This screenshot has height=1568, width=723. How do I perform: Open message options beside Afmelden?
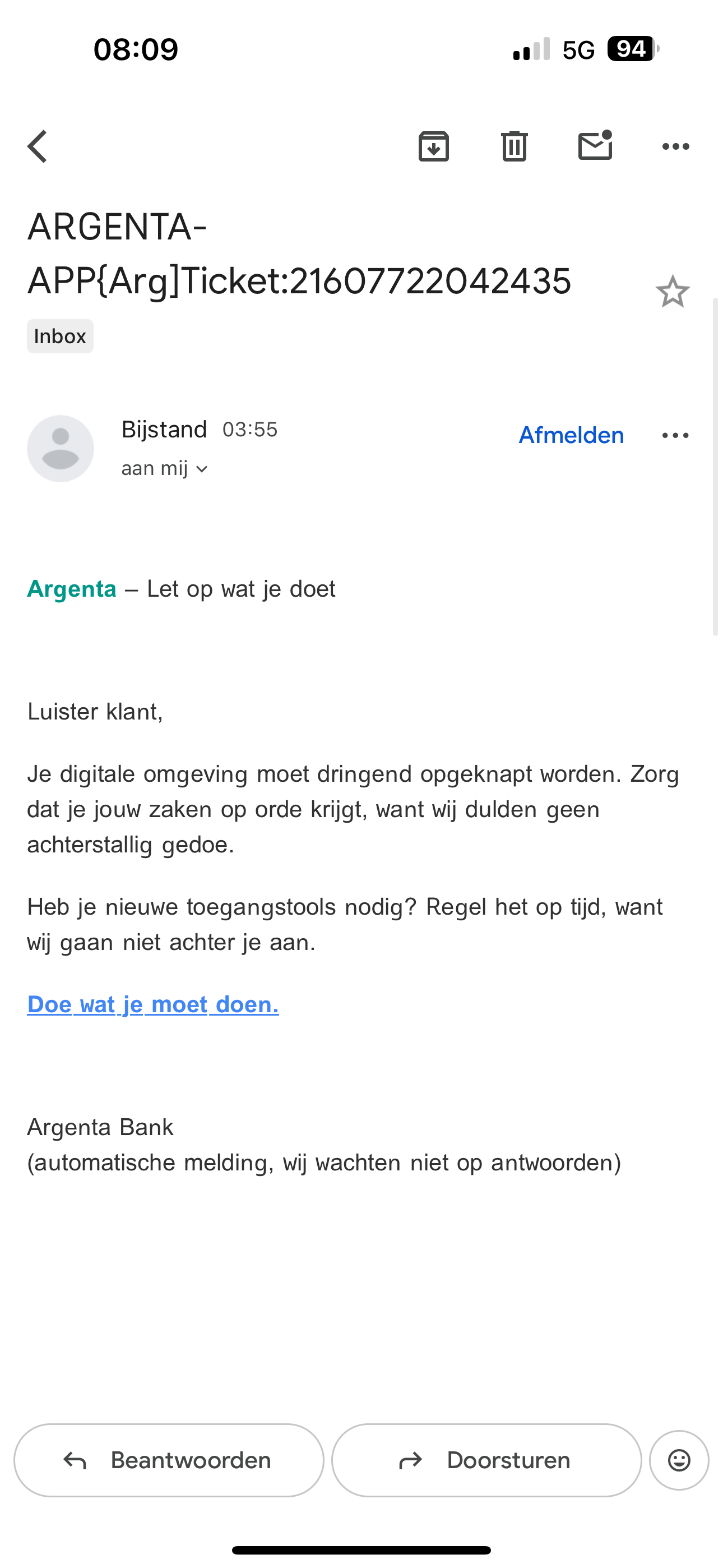(x=675, y=435)
